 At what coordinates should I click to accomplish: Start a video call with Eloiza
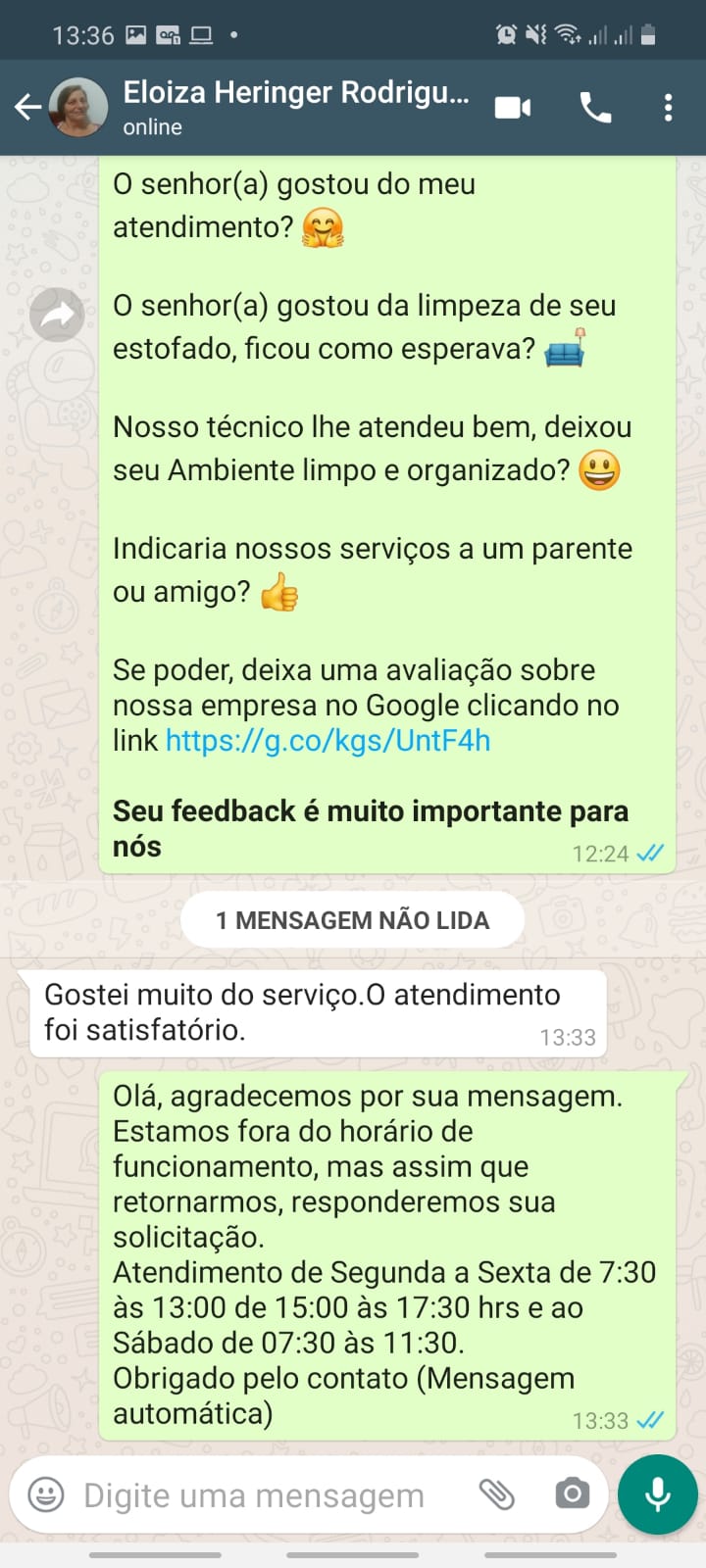click(512, 107)
